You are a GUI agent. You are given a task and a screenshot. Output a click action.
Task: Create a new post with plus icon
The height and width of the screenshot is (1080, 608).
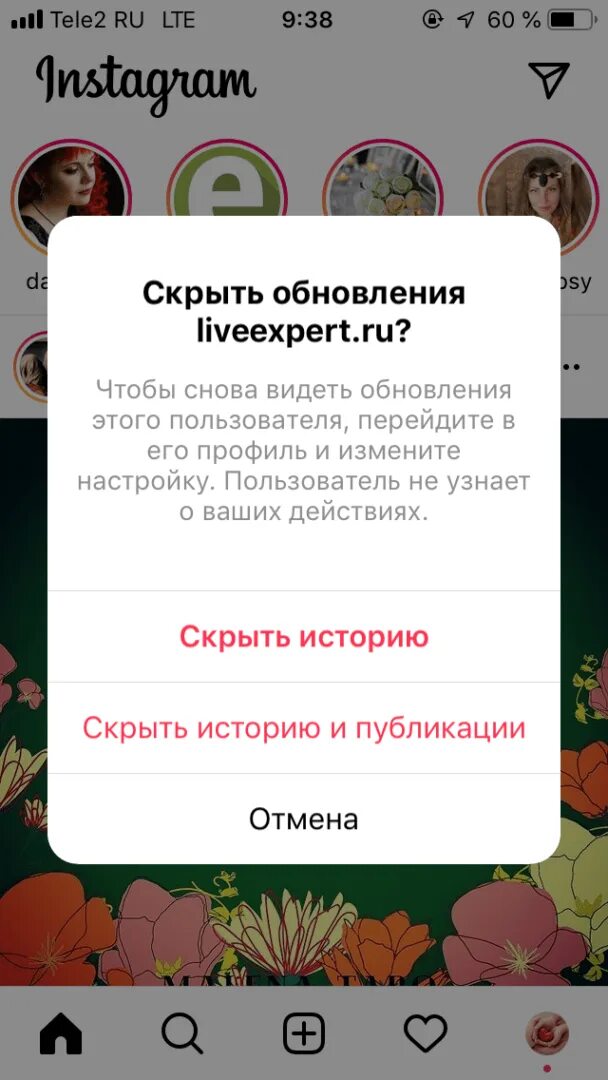(304, 1033)
